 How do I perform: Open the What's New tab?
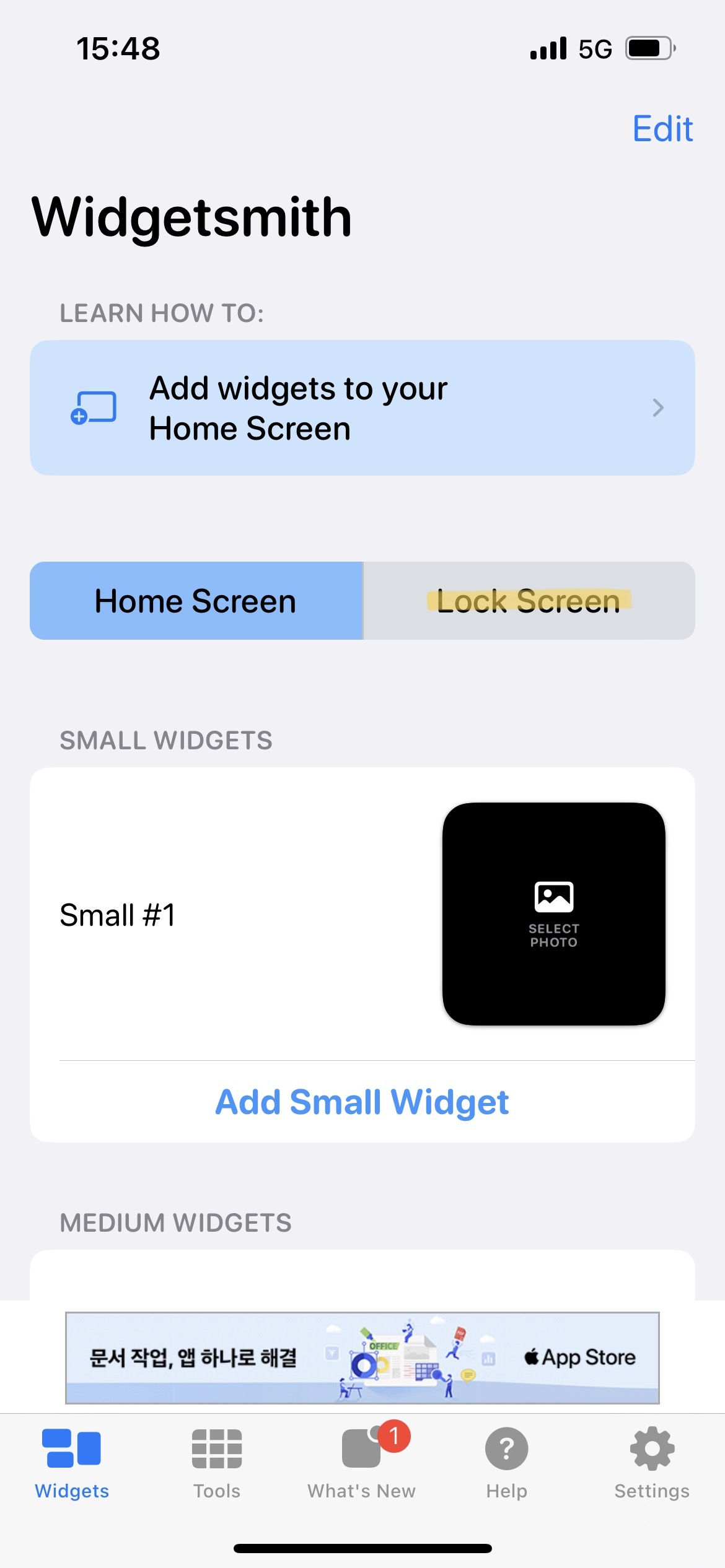(362, 1463)
